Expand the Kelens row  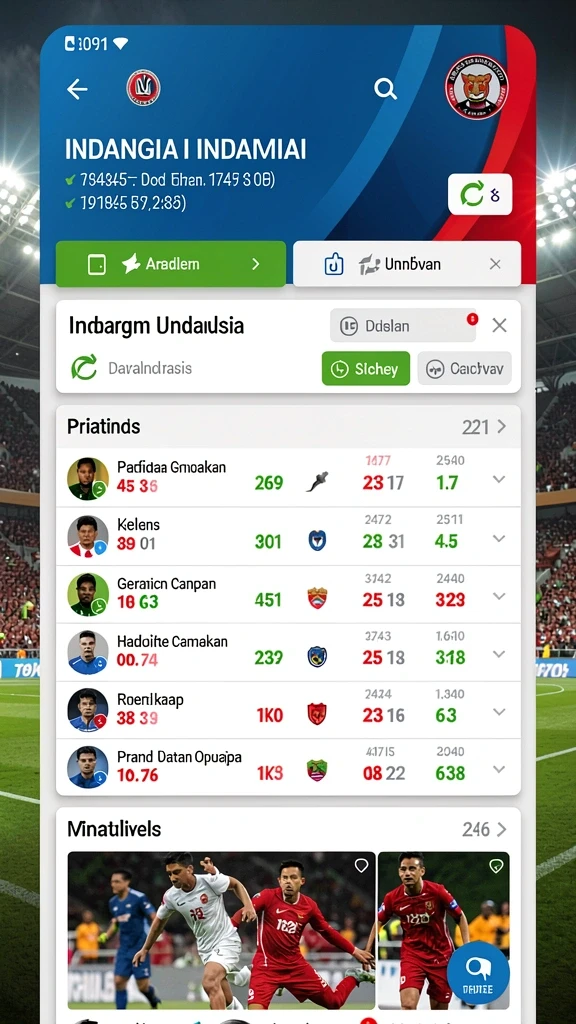tap(499, 538)
